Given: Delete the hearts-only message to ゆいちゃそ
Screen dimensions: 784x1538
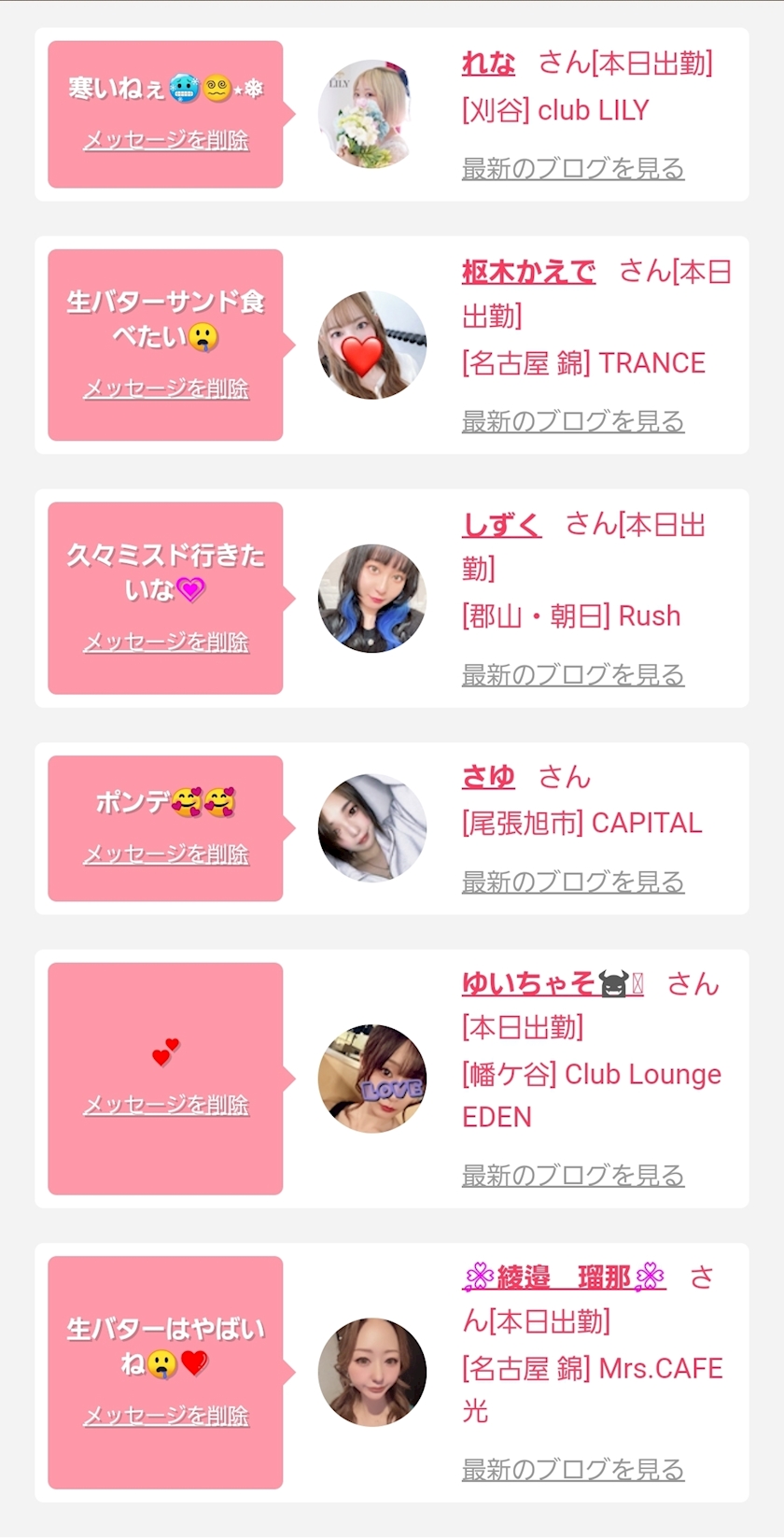Looking at the screenshot, I should tap(166, 1105).
